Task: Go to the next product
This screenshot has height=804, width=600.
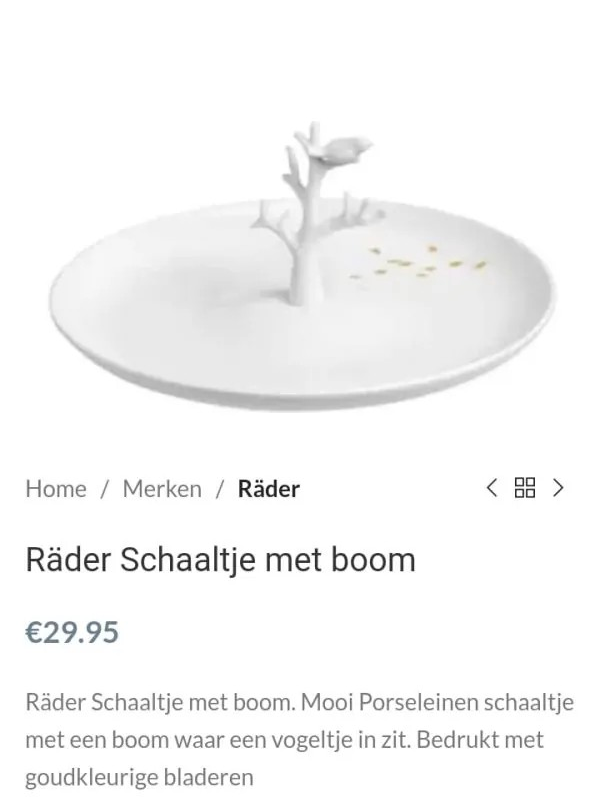Action: click(x=559, y=488)
